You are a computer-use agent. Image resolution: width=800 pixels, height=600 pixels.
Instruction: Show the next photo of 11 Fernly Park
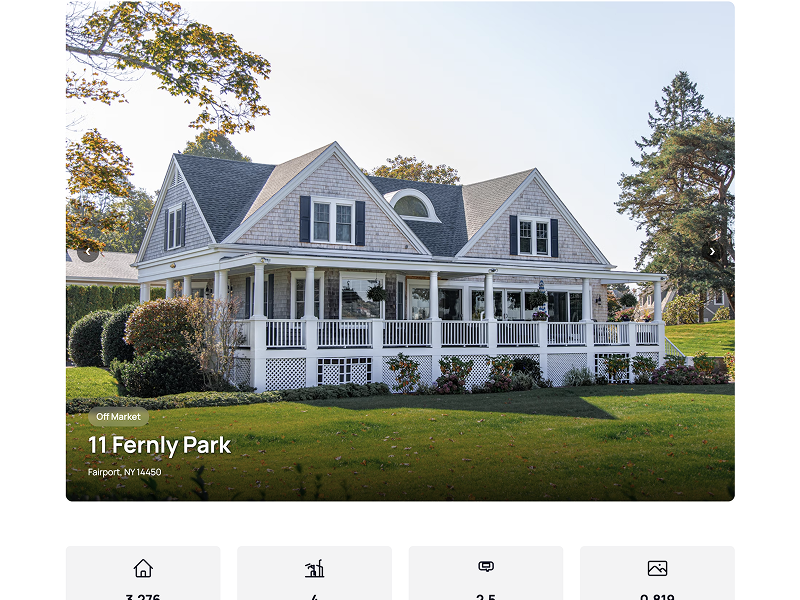tap(711, 252)
